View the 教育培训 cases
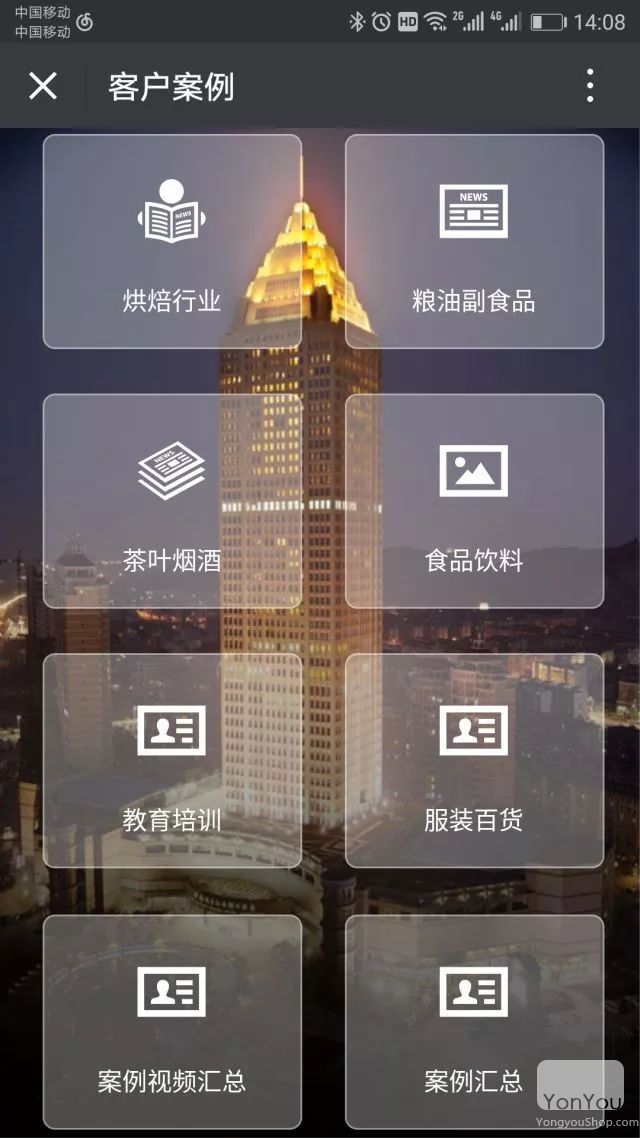 click(172, 761)
